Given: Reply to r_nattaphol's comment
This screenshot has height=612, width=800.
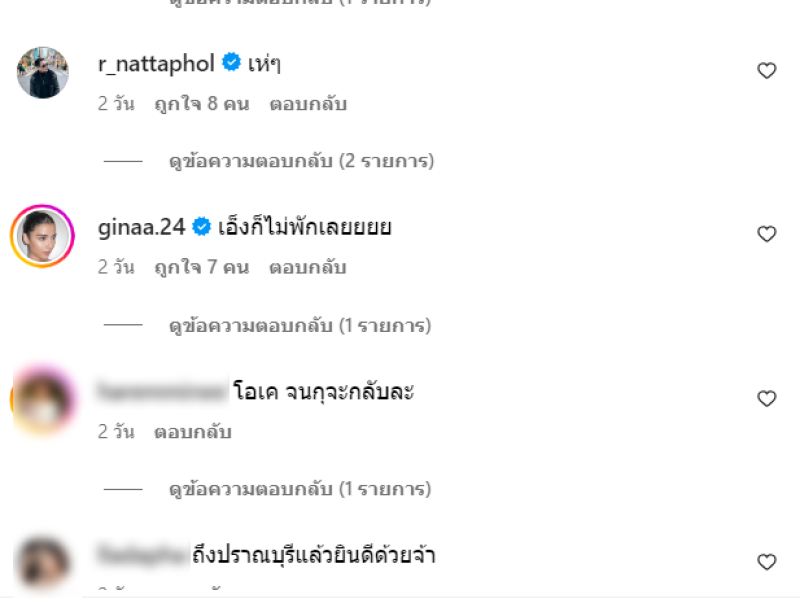Looking at the screenshot, I should 308,103.
